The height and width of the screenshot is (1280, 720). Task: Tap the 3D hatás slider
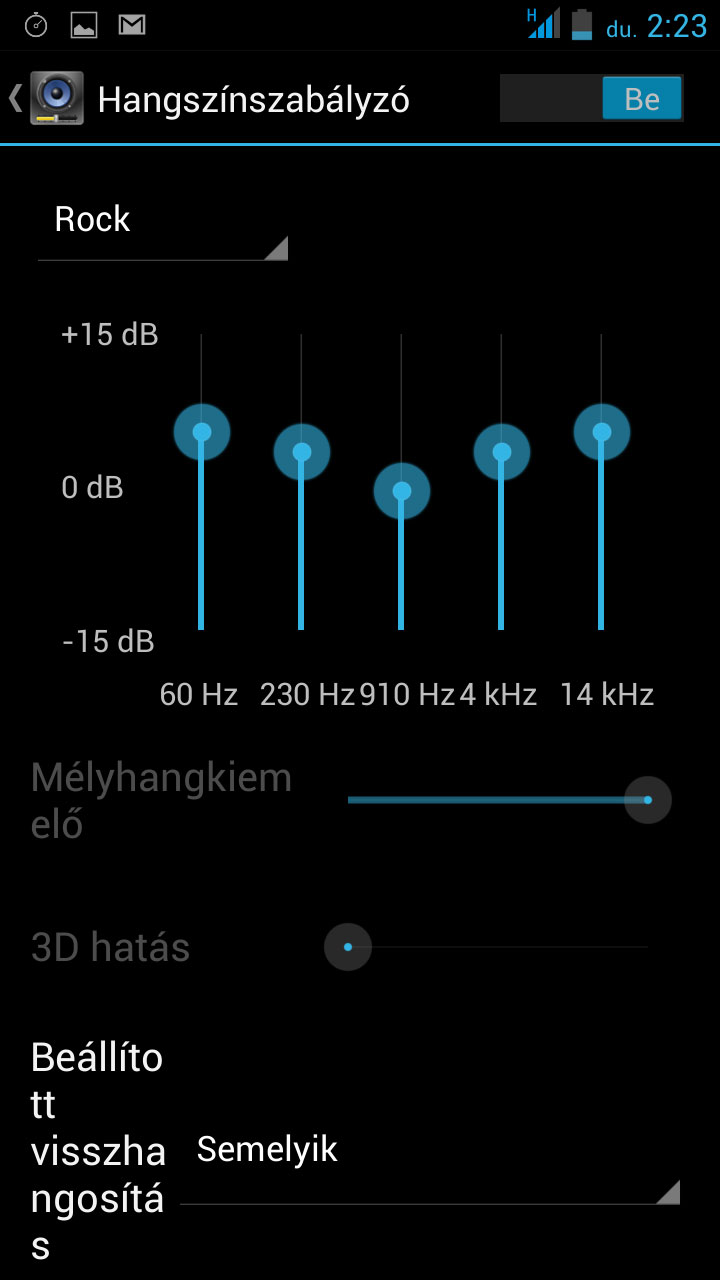pos(498,947)
